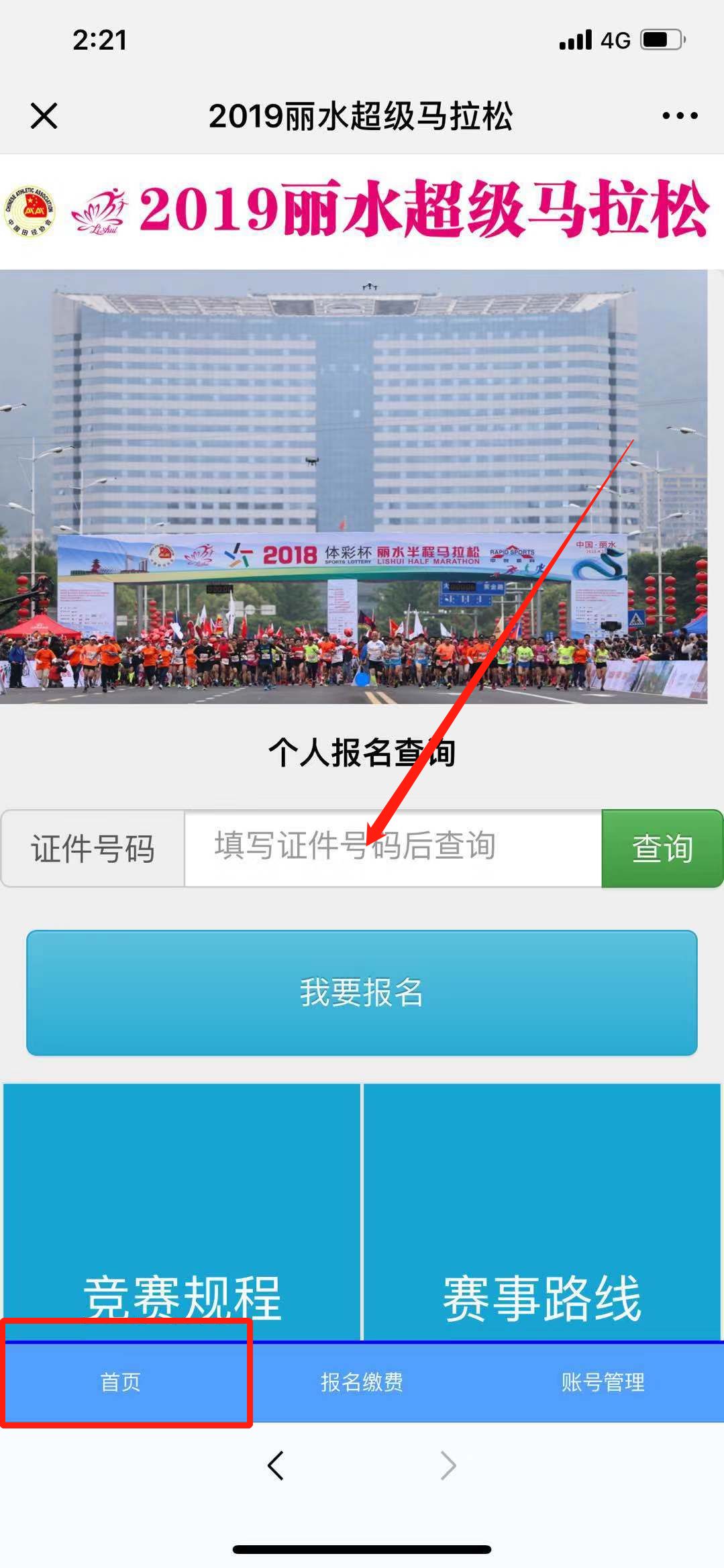Screen dimensions: 724x1568
Task: Tap the green 查询 button
Action: (662, 848)
